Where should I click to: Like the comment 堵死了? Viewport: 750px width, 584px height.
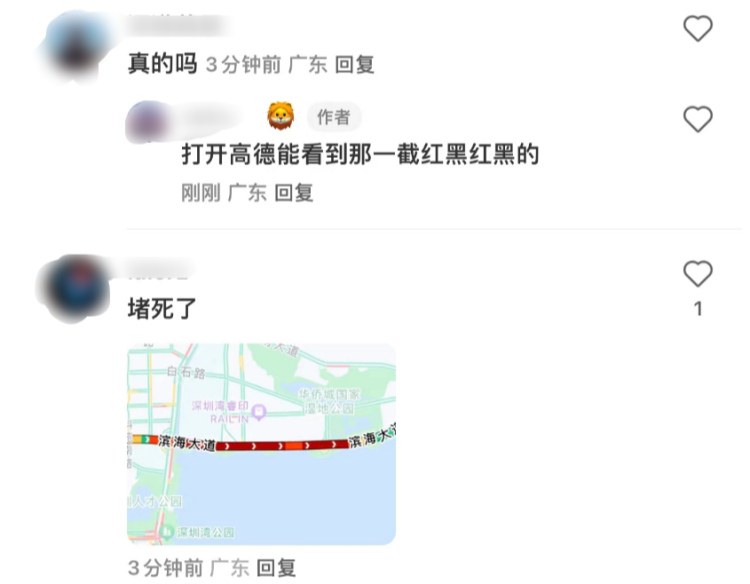(697, 274)
